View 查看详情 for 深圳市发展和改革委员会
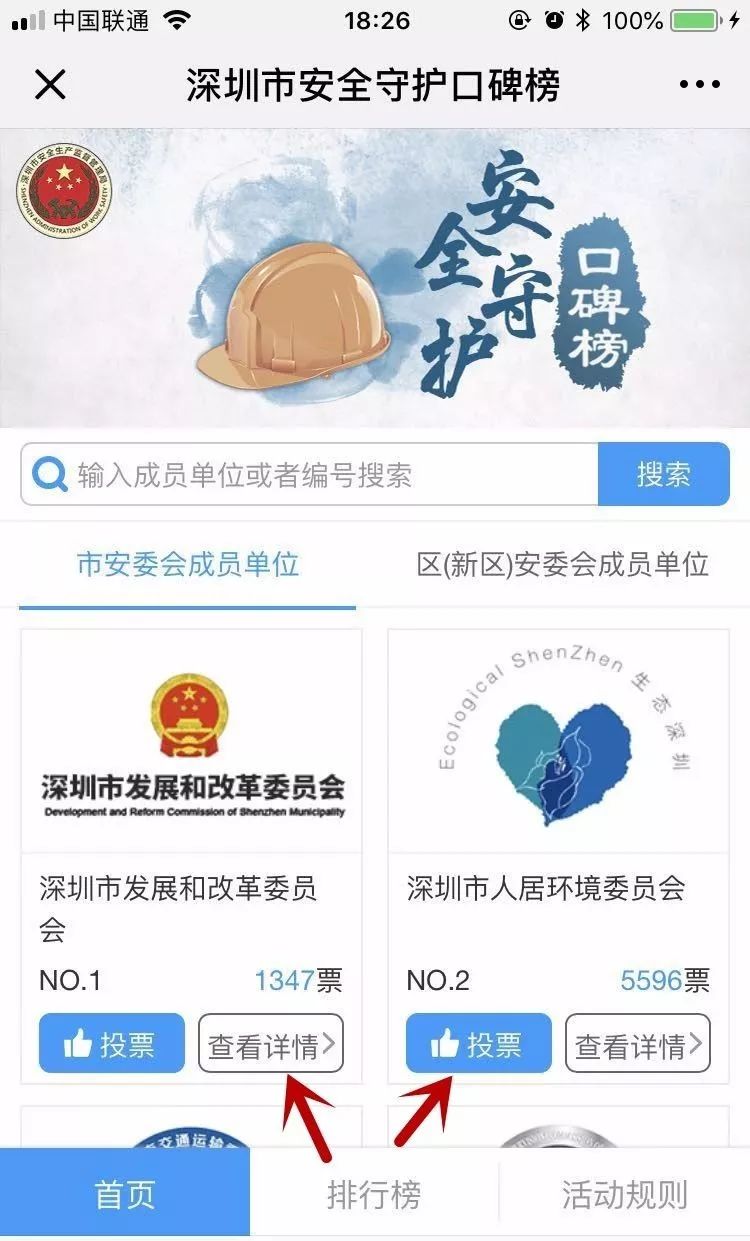This screenshot has width=750, height=1241. pos(271,1044)
